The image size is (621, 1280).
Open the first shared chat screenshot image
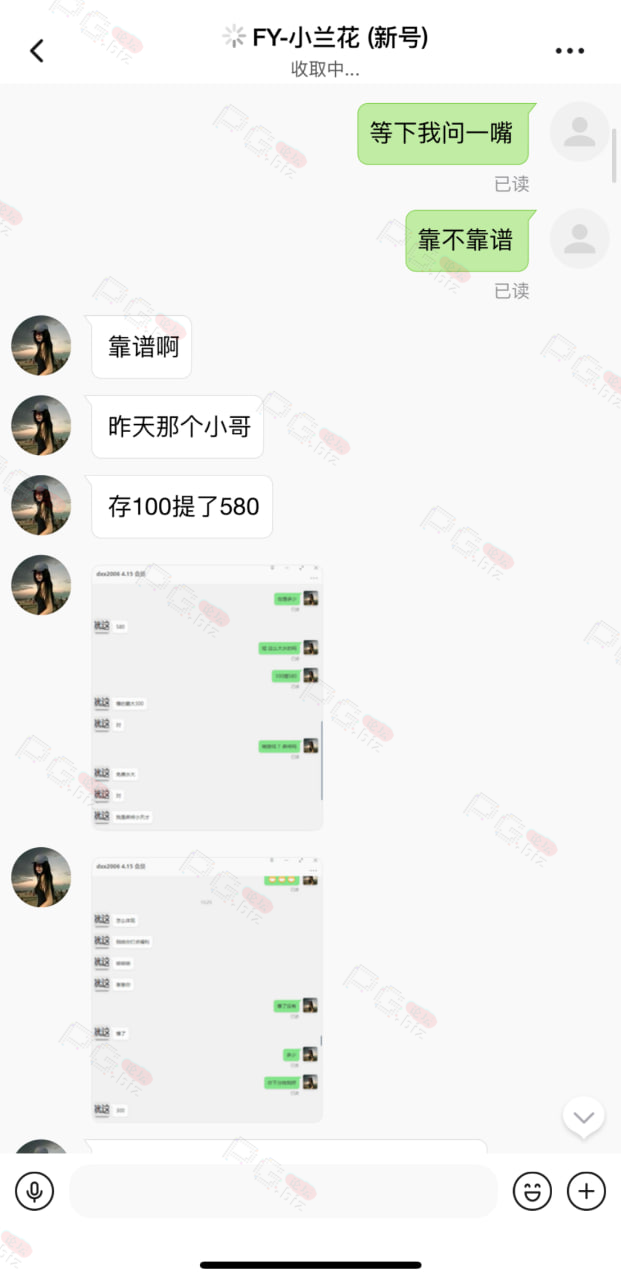tap(207, 697)
